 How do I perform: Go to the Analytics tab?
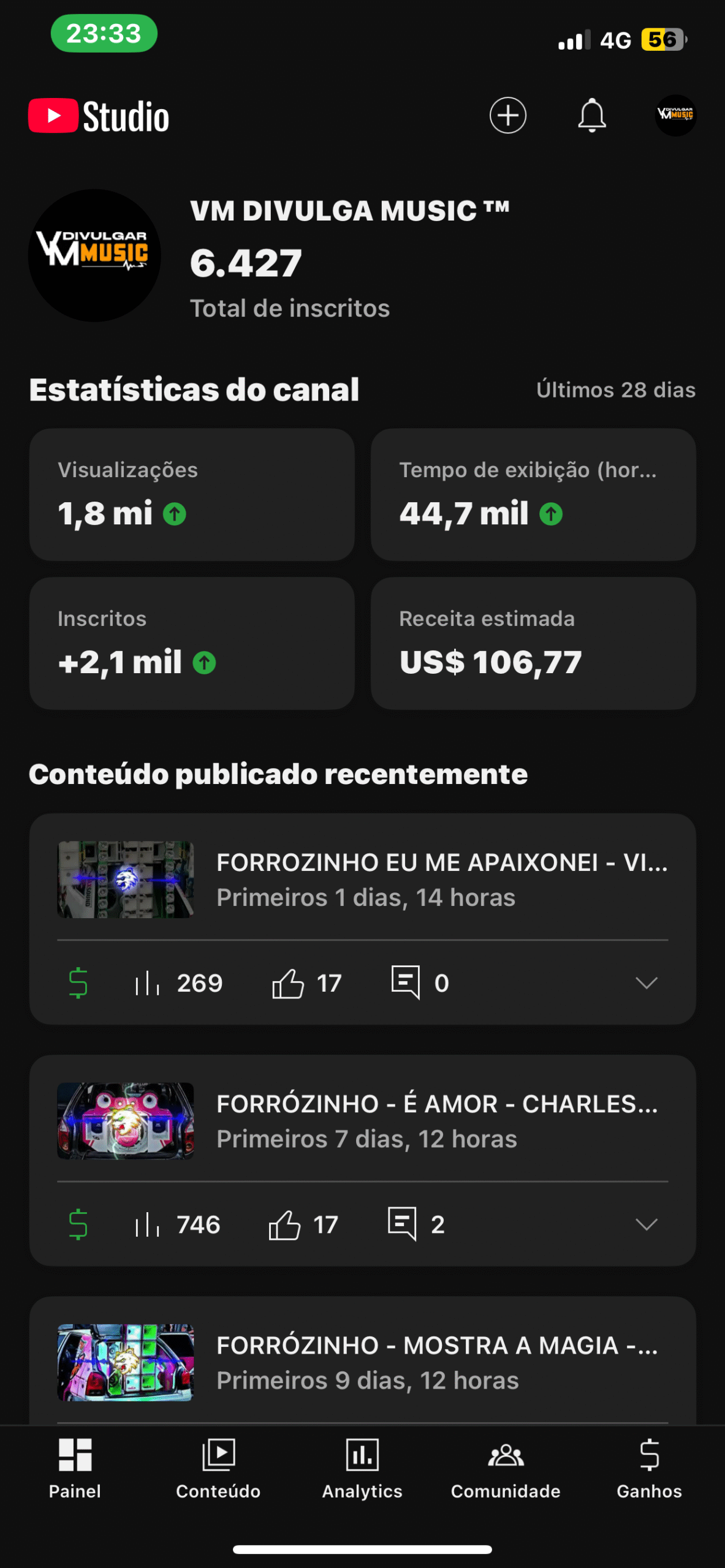point(362,1468)
